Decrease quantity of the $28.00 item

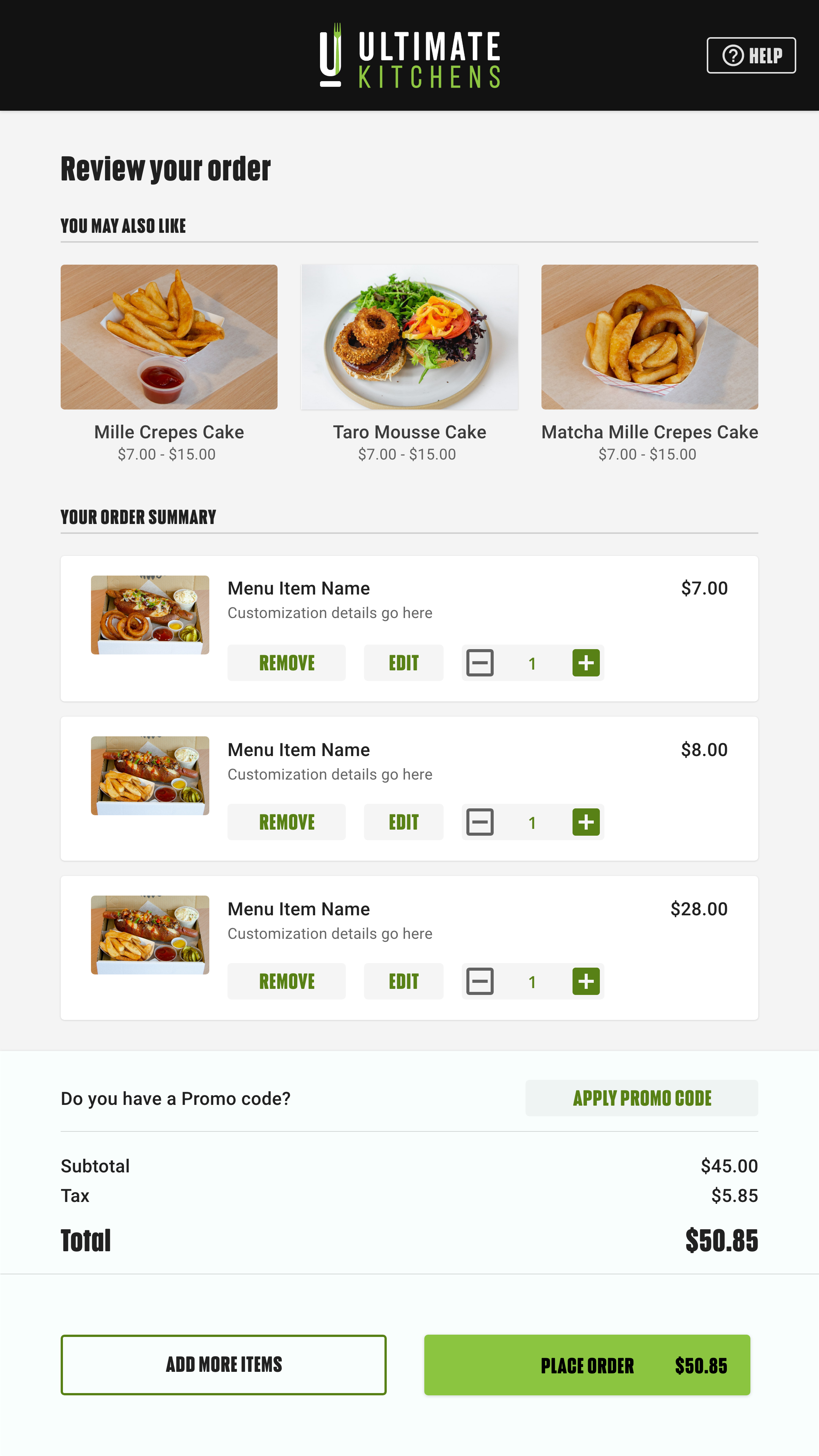point(480,982)
